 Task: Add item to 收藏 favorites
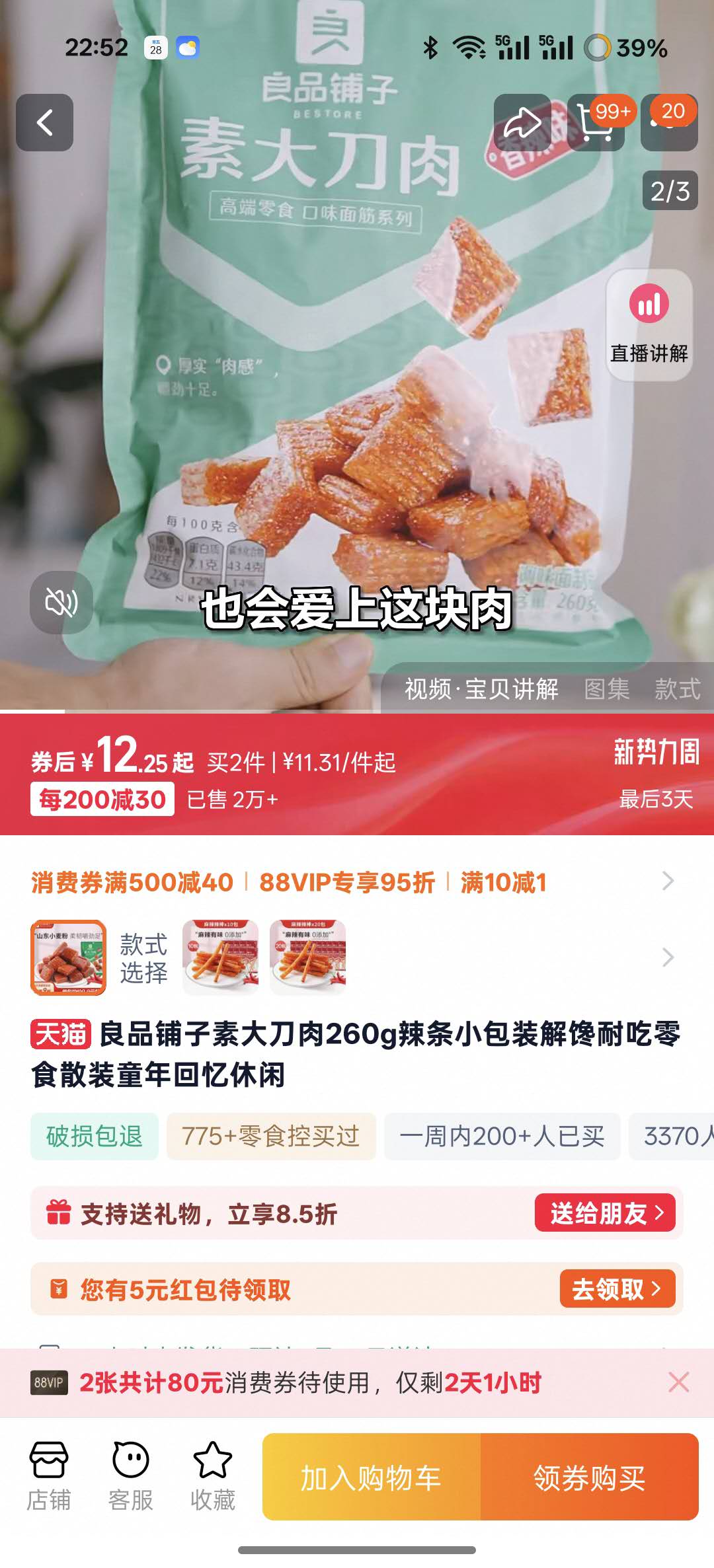(212, 1477)
